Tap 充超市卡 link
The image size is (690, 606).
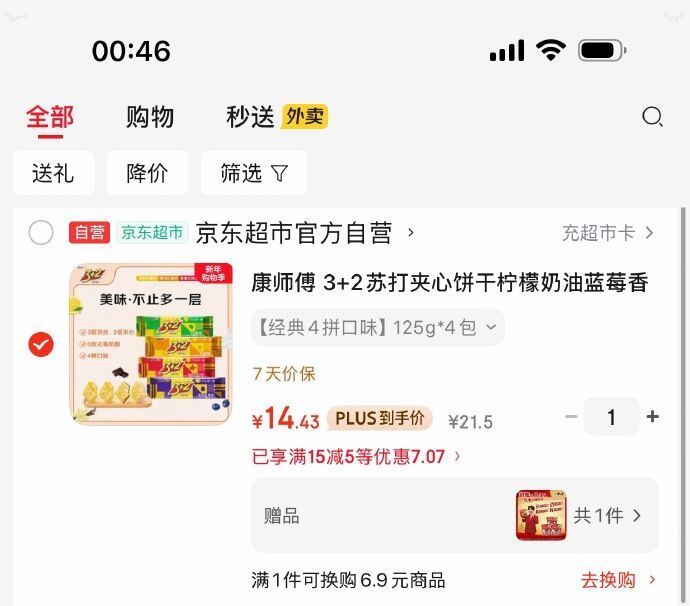point(608,233)
